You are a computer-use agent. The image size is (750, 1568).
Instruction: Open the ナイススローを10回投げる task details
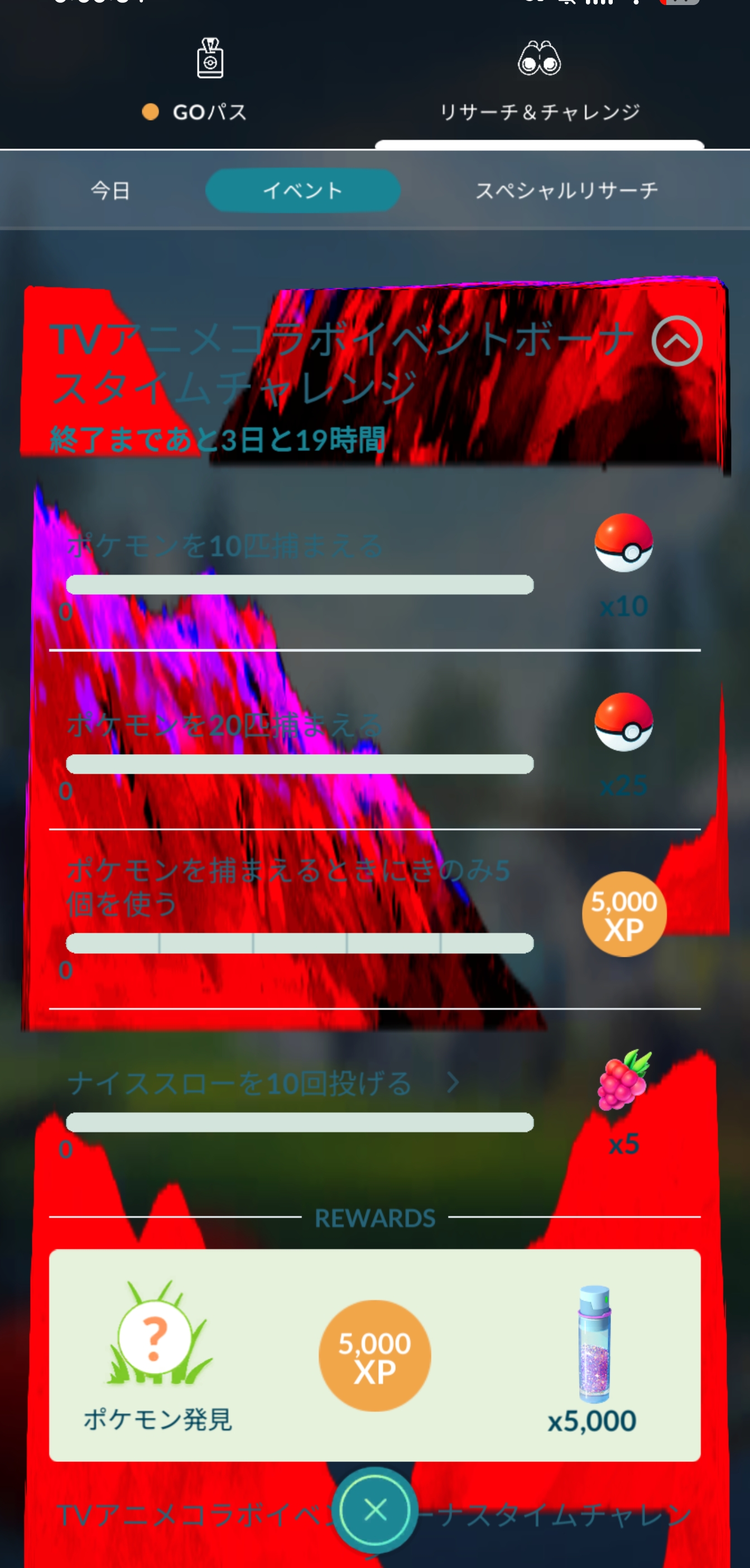263,1083
